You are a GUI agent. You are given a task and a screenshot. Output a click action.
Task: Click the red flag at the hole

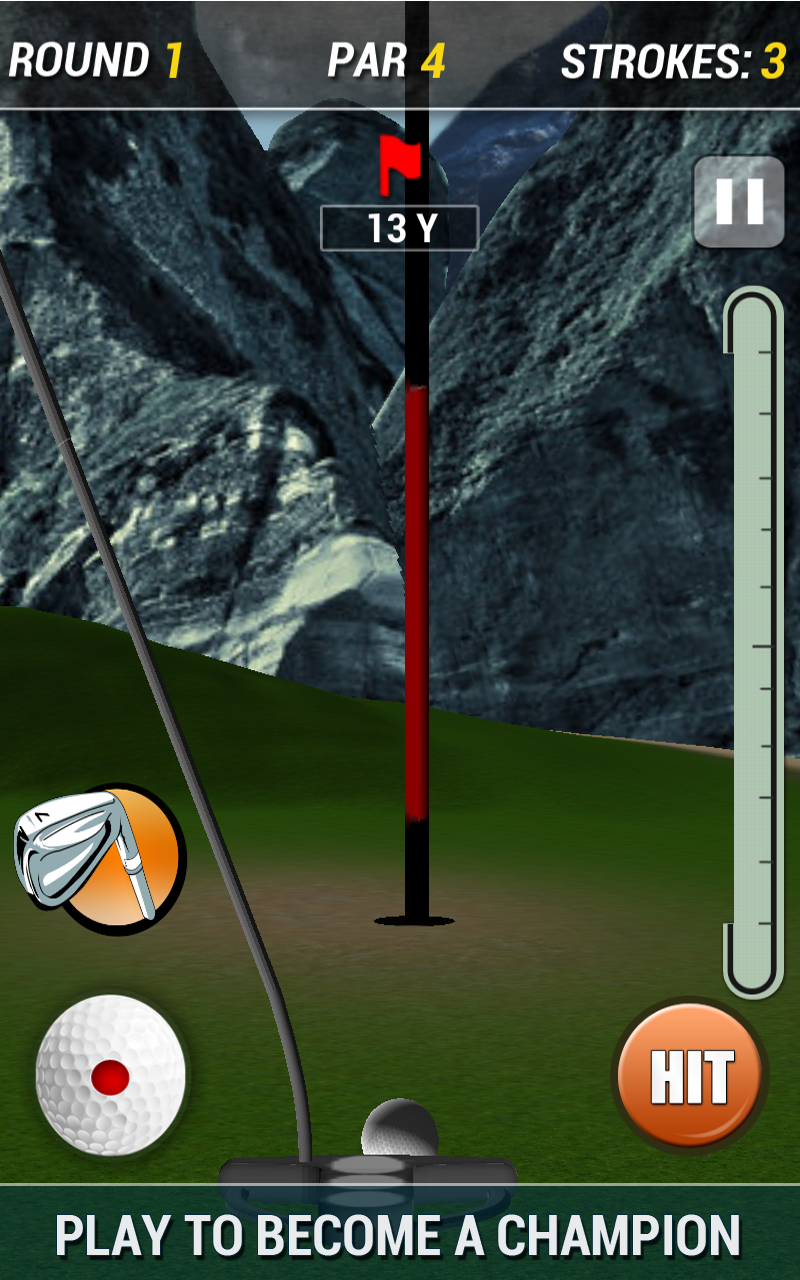coord(400,160)
